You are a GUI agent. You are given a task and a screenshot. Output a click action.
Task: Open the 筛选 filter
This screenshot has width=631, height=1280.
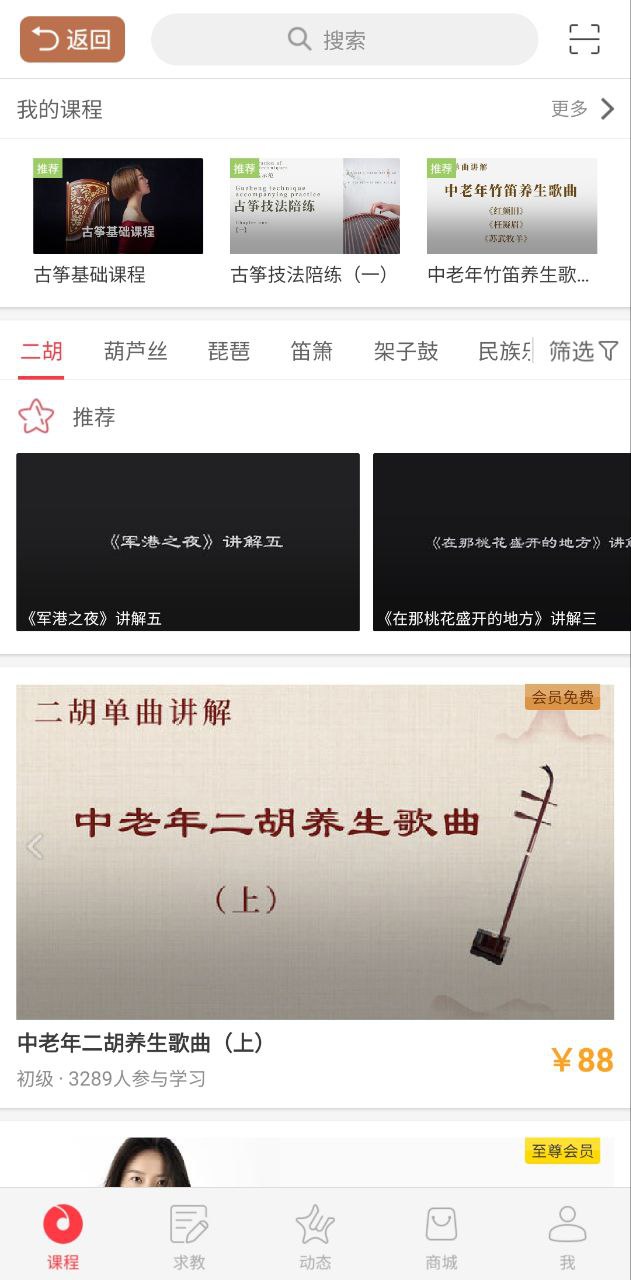pyautogui.click(x=583, y=351)
